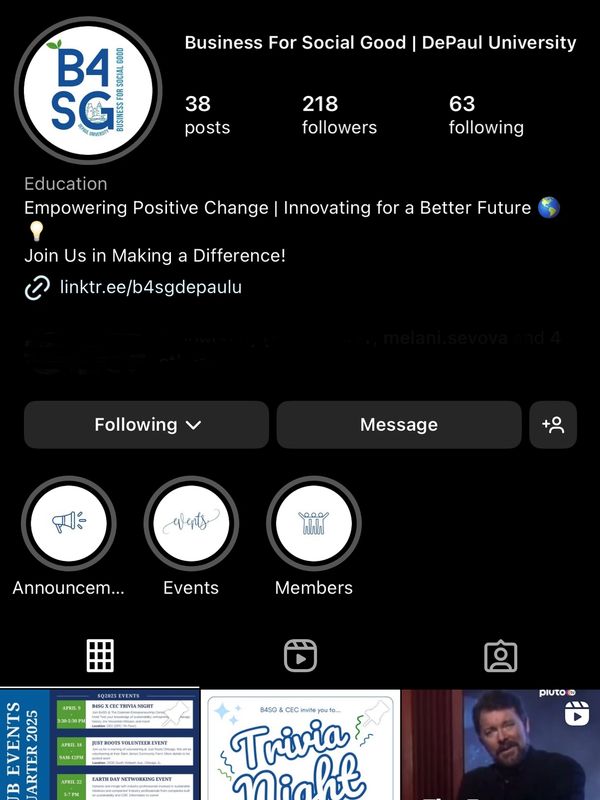This screenshot has height=800, width=600.
Task: Open the linktr.ee/b4sgdepaulu link
Action: coord(150,288)
